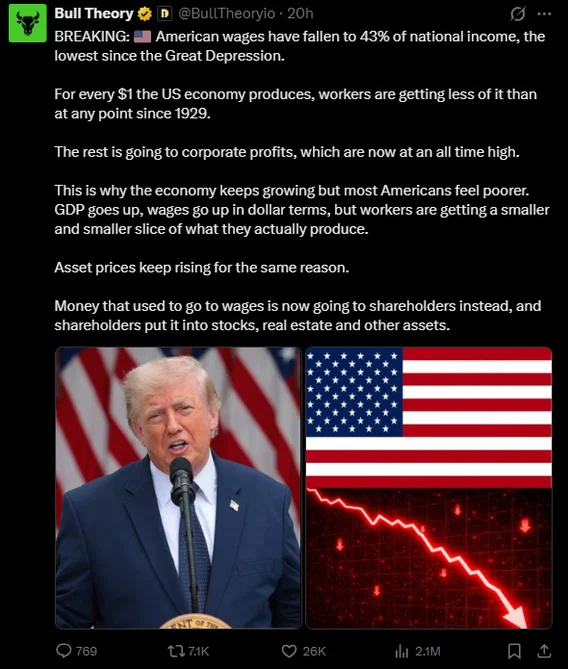This screenshot has width=568, height=669.
Task: Like the post with 26K likes
Action: pyautogui.click(x=304, y=651)
